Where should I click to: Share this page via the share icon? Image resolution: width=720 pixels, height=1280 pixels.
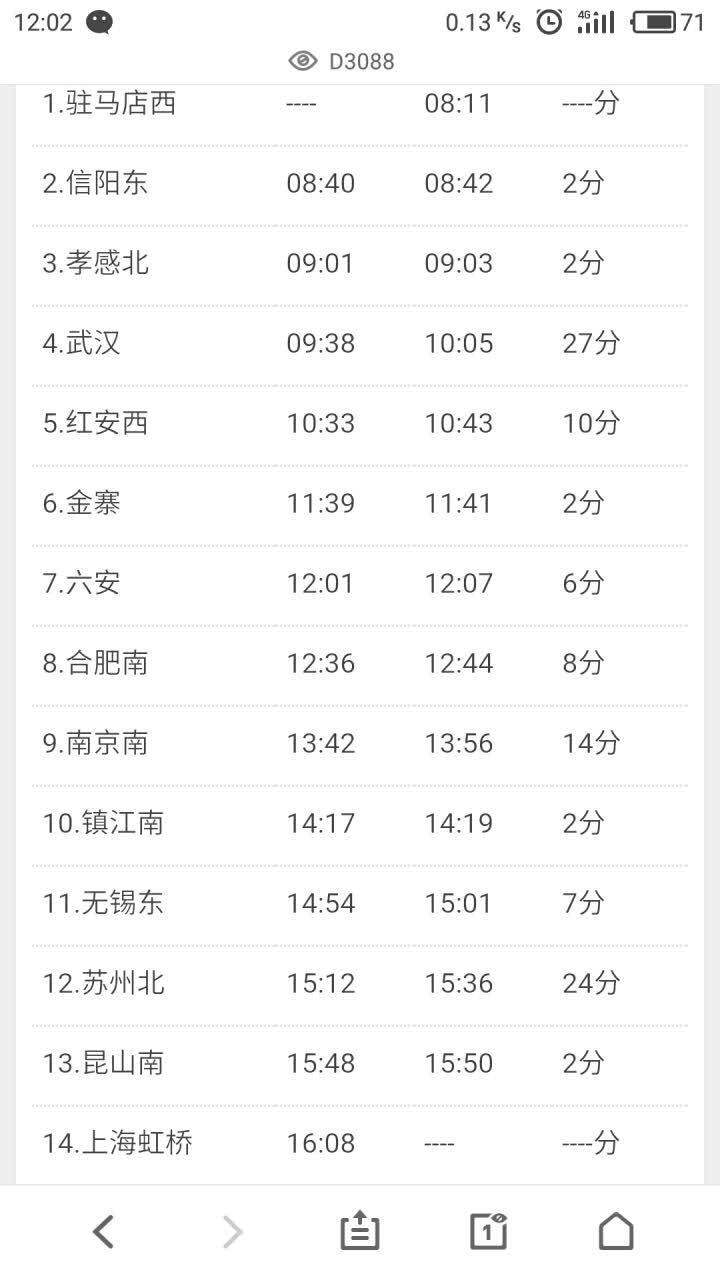[360, 1232]
